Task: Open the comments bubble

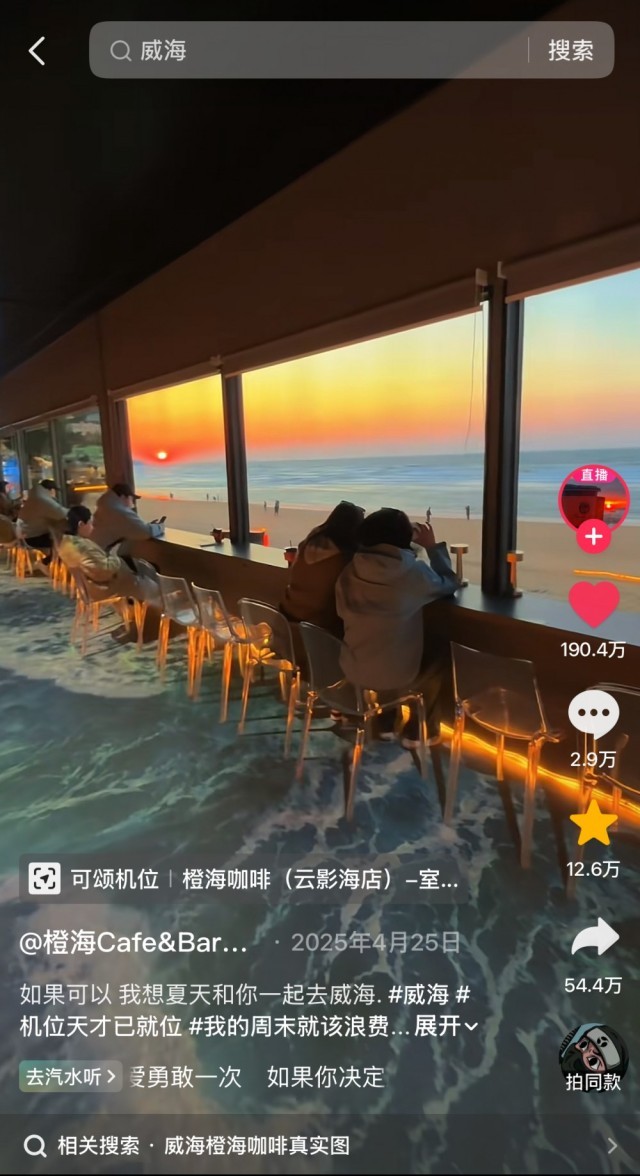Action: tap(593, 713)
